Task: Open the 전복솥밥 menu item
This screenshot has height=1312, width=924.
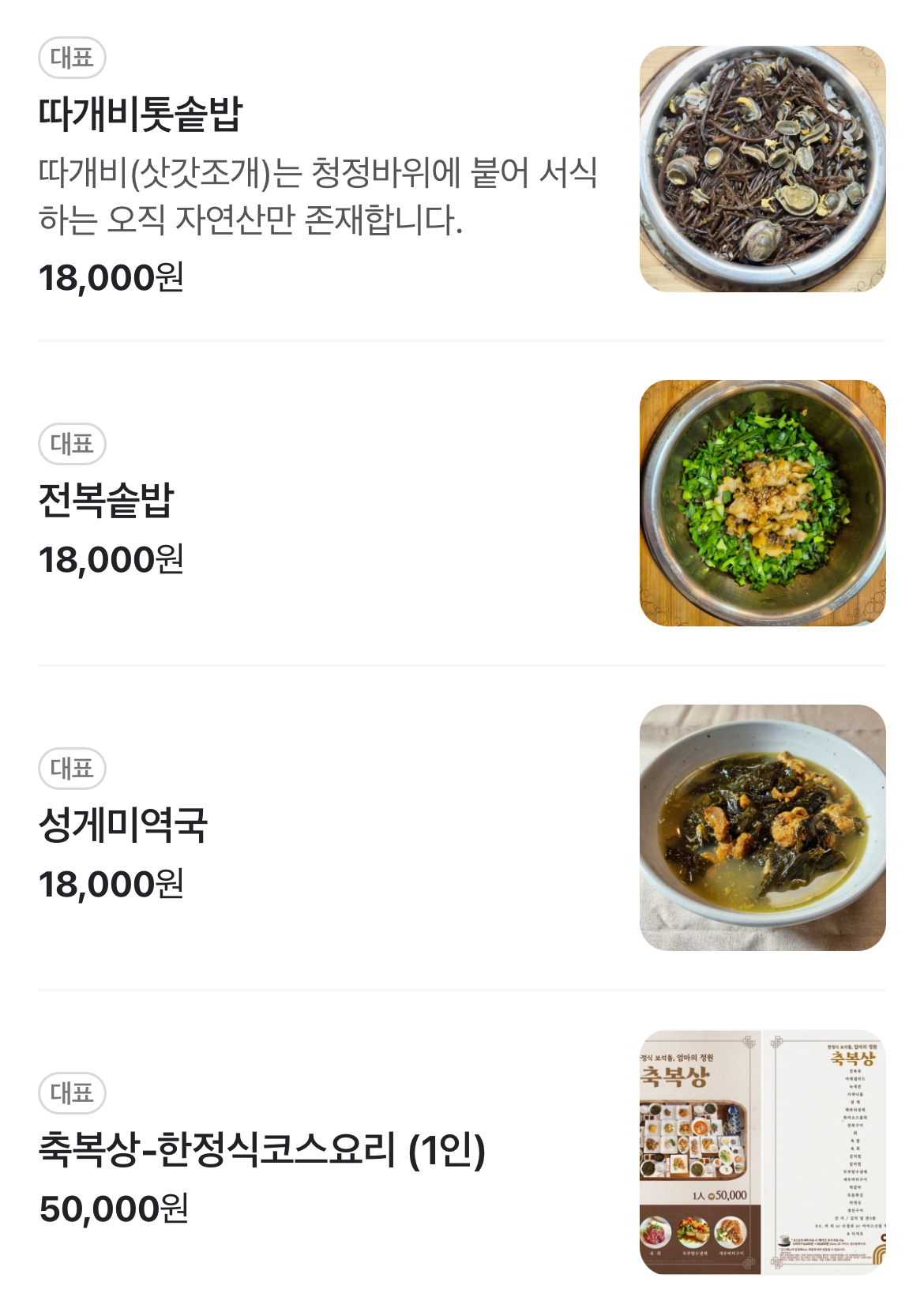Action: (107, 501)
